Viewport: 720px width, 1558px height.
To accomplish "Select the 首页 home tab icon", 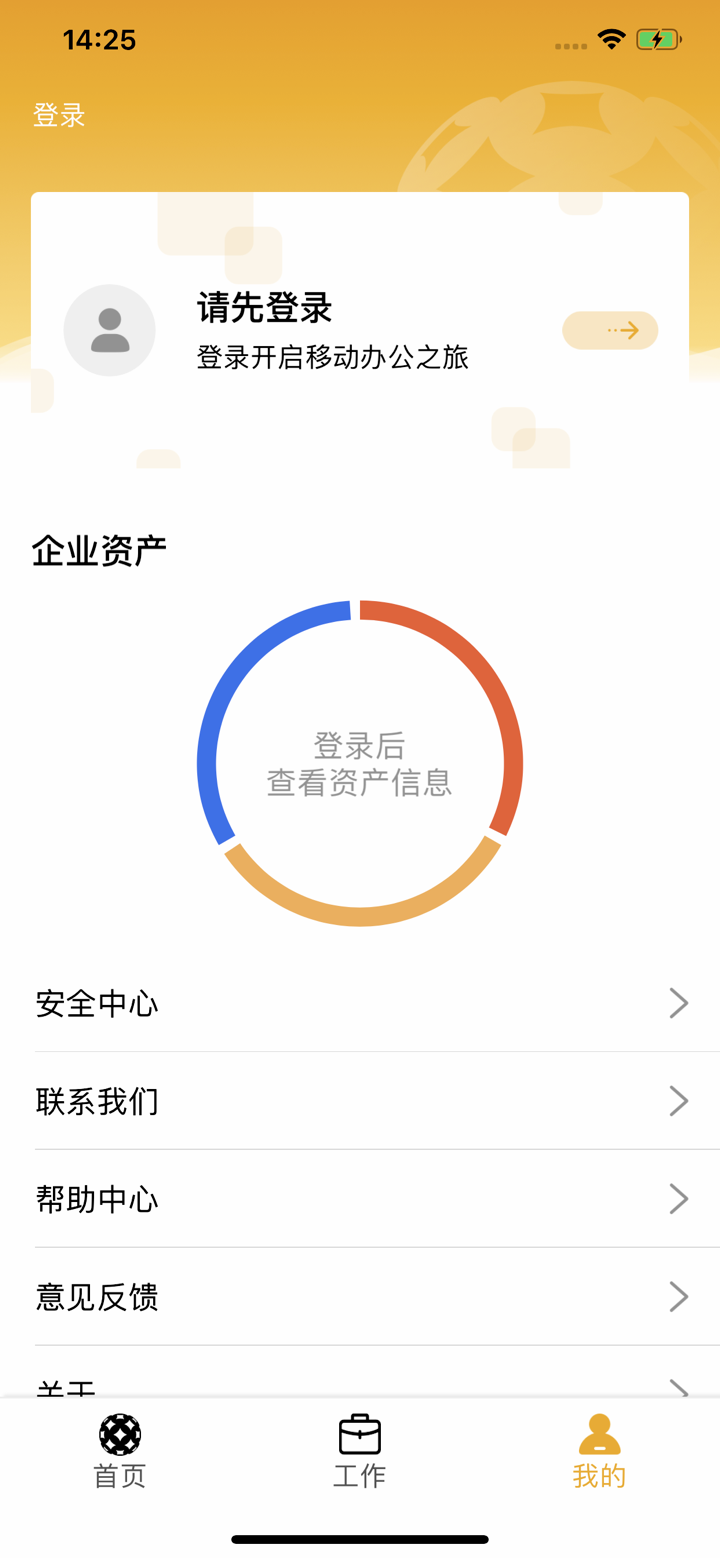I will click(x=119, y=1434).
